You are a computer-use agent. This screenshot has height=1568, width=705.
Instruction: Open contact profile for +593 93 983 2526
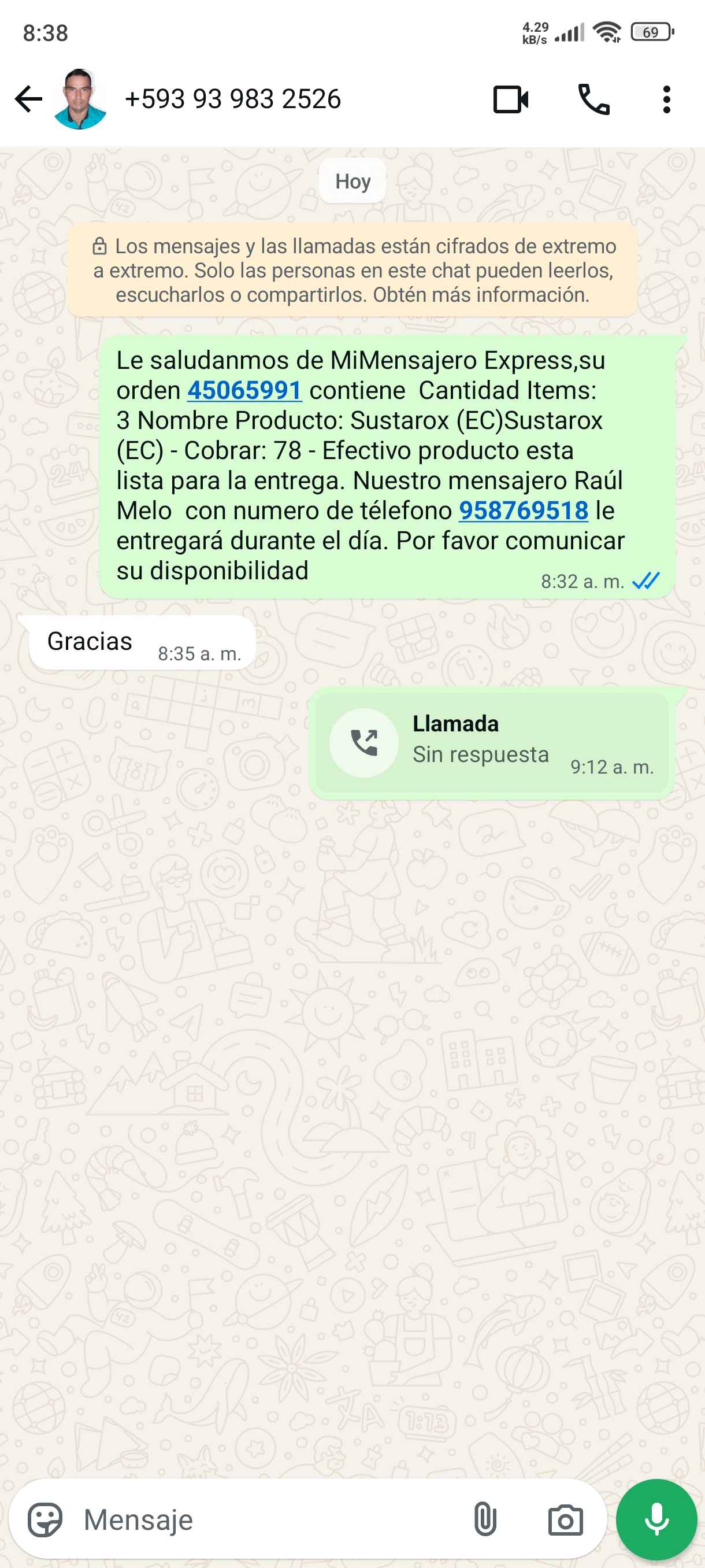pos(232,99)
